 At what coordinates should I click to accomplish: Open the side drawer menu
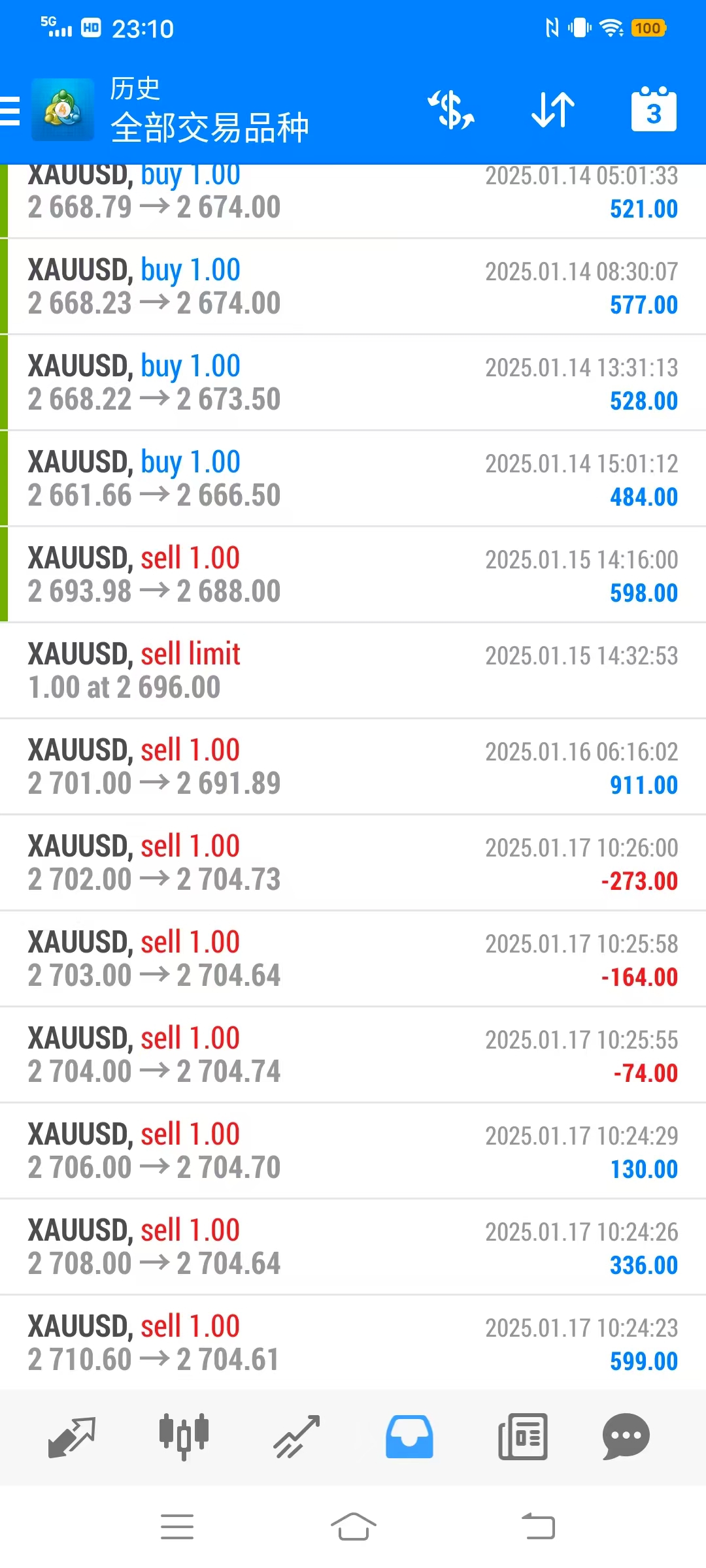[10, 110]
